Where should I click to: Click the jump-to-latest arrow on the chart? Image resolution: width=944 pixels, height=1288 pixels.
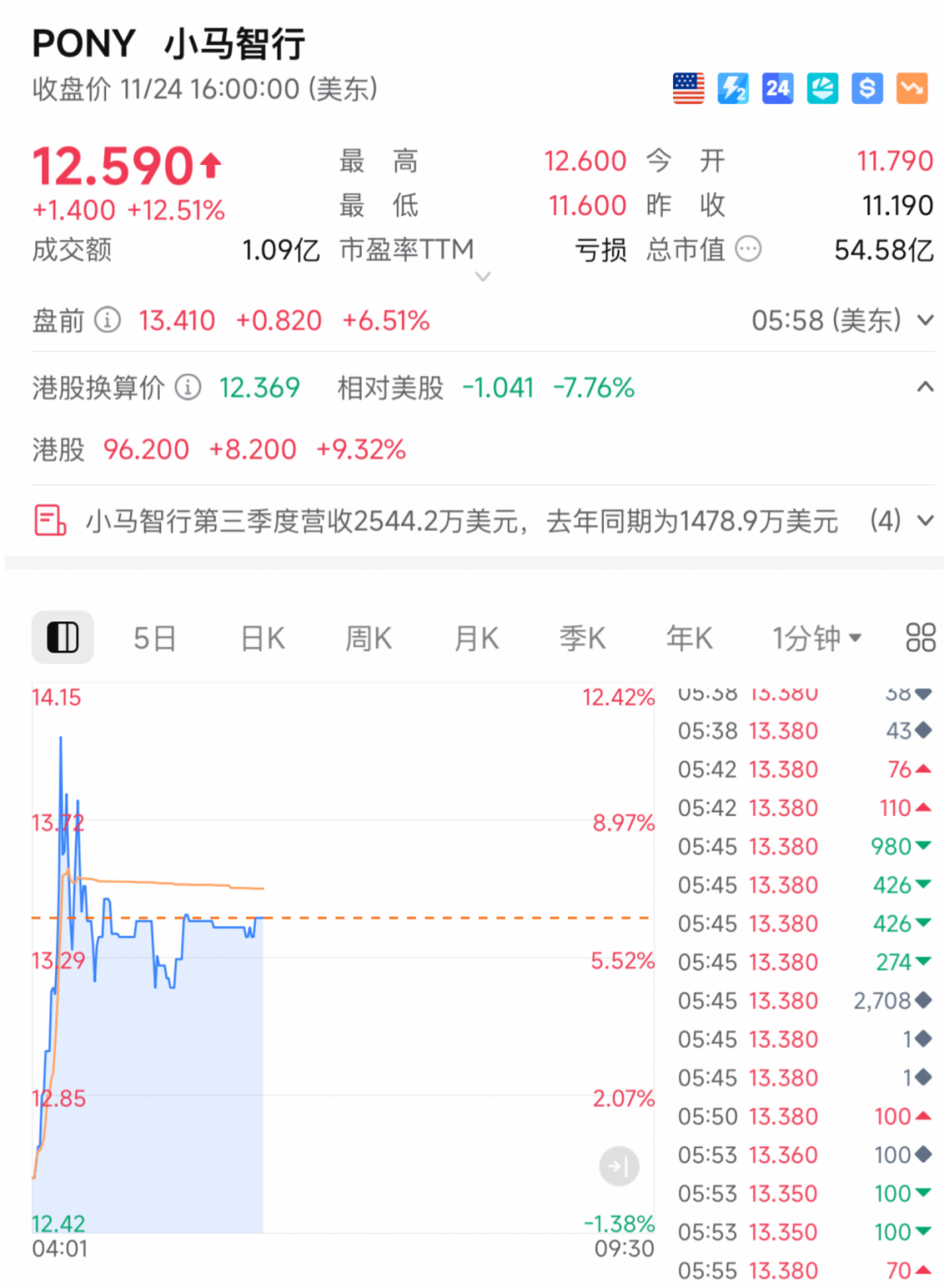click(x=619, y=1165)
